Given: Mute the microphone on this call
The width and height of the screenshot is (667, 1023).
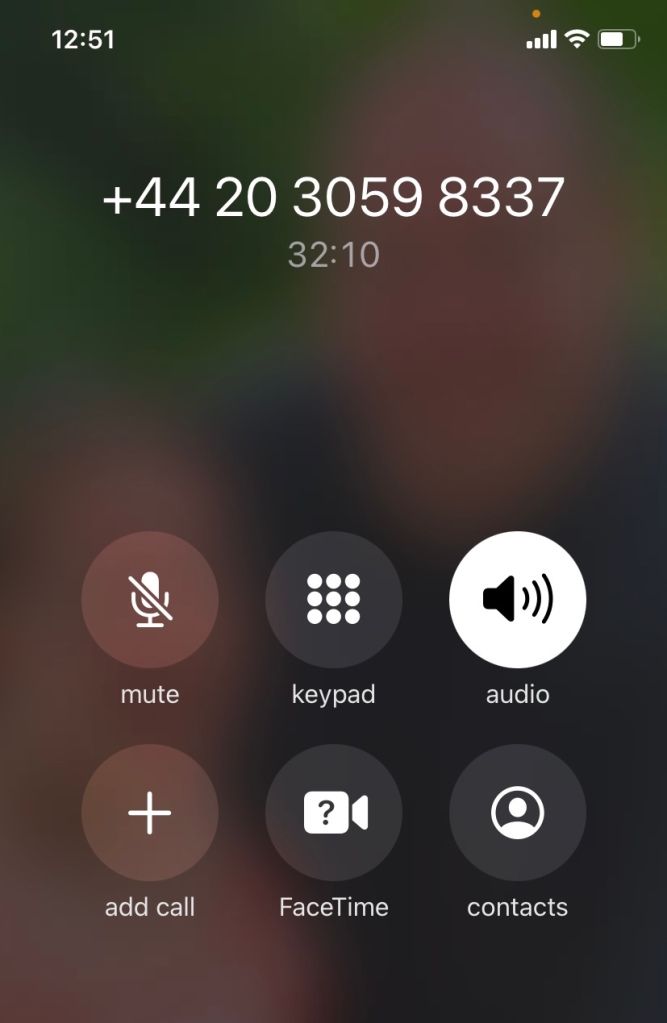Looking at the screenshot, I should point(150,599).
